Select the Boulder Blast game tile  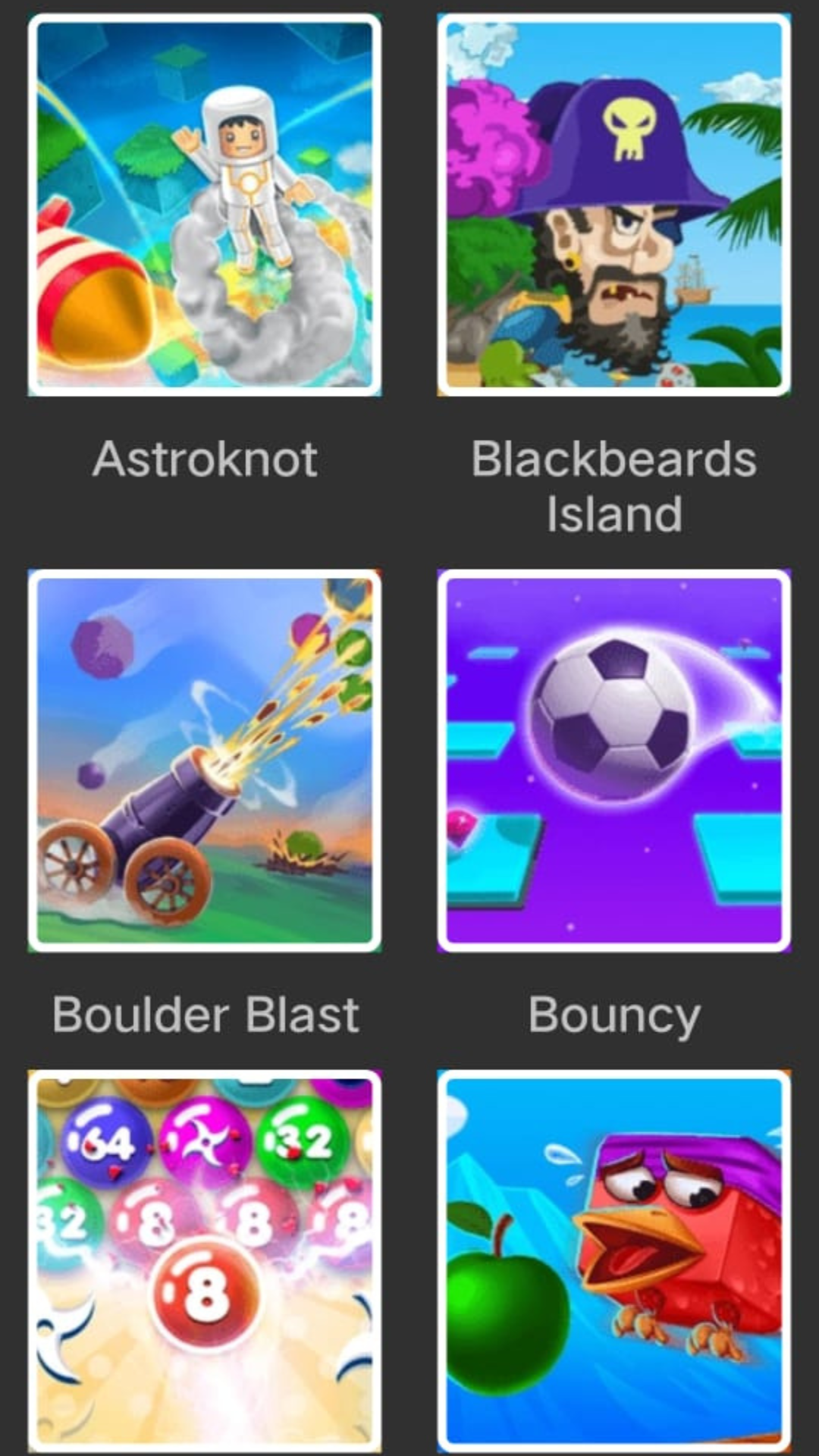(205, 761)
